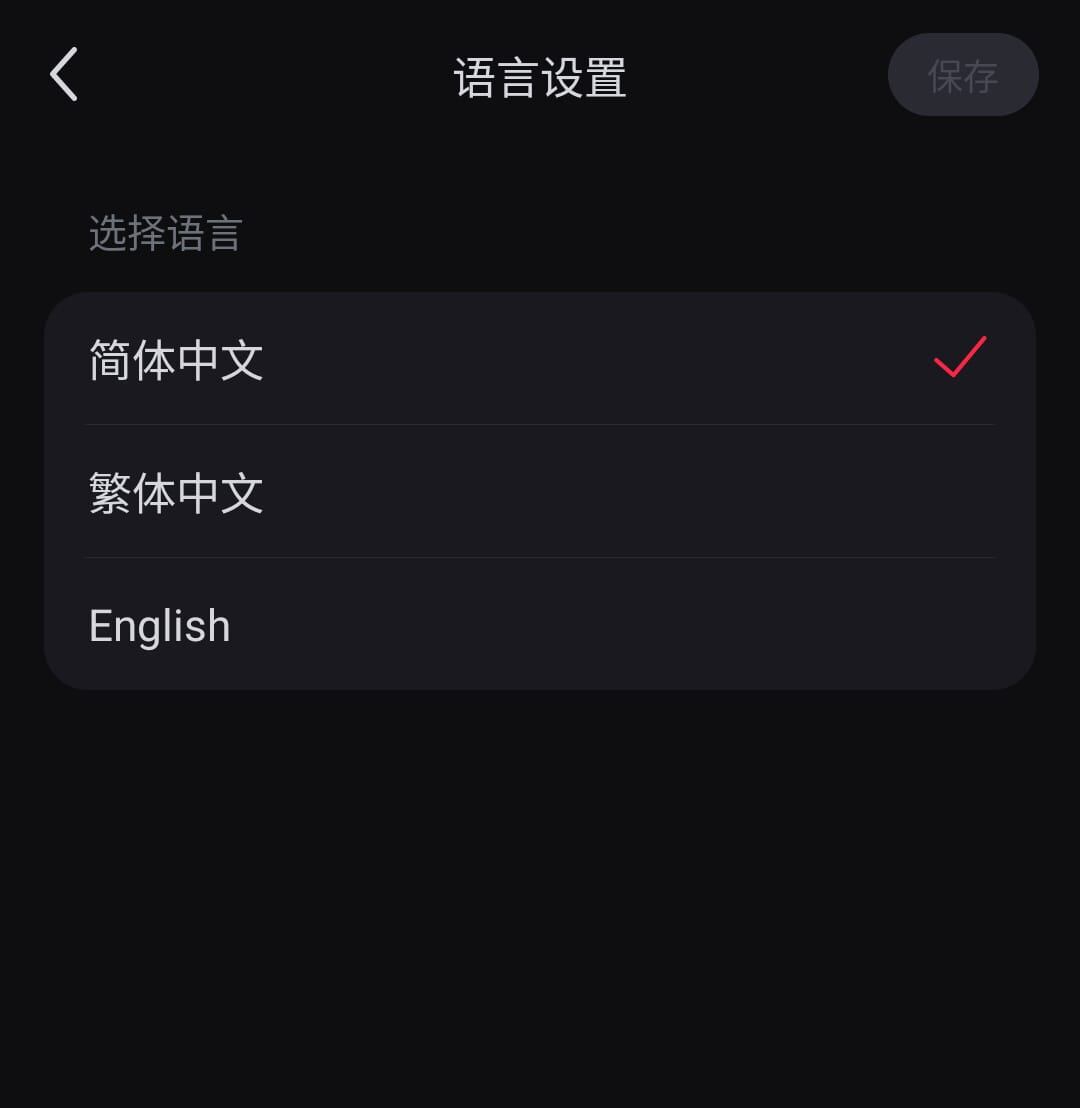
Task: Choose 繁体中文 as the language
Action: (540, 492)
